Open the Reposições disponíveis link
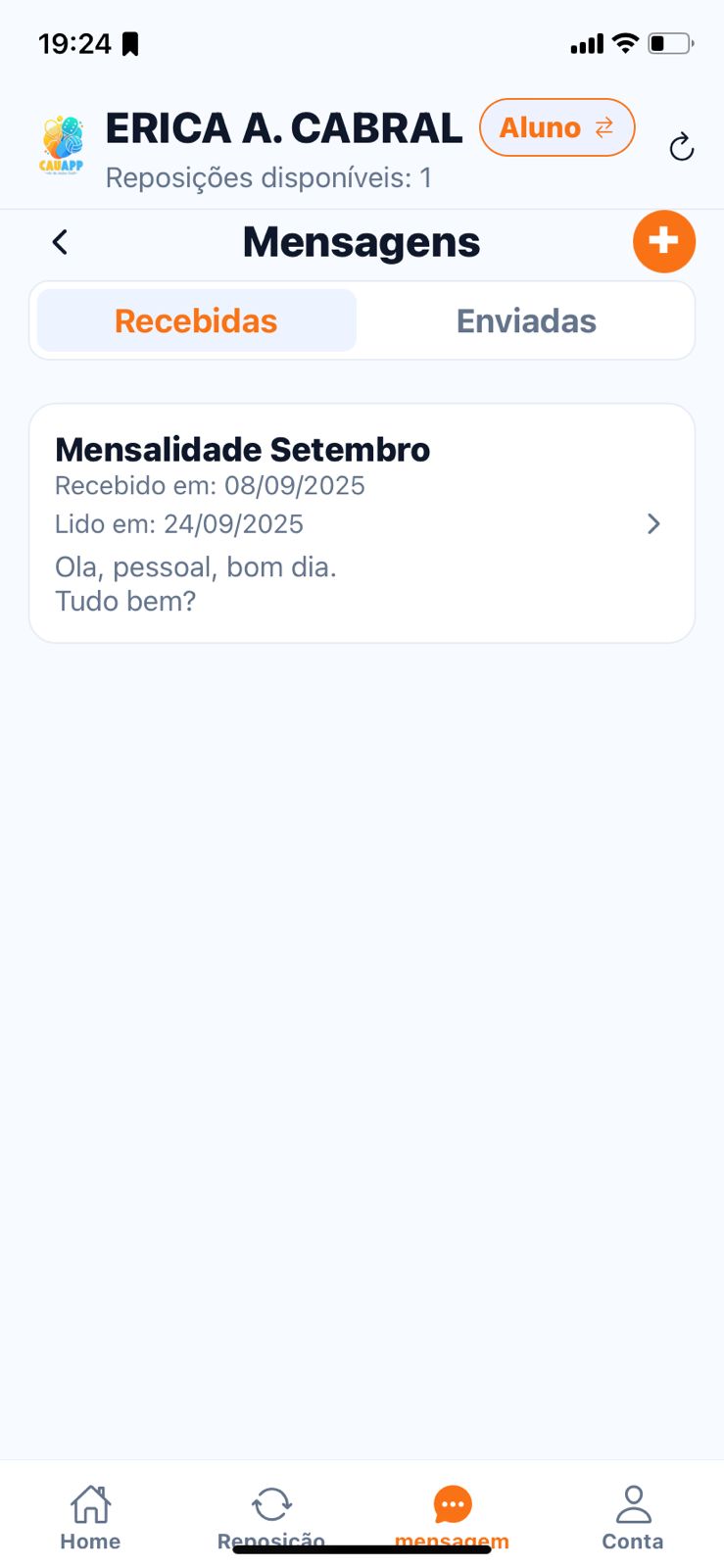 click(269, 177)
